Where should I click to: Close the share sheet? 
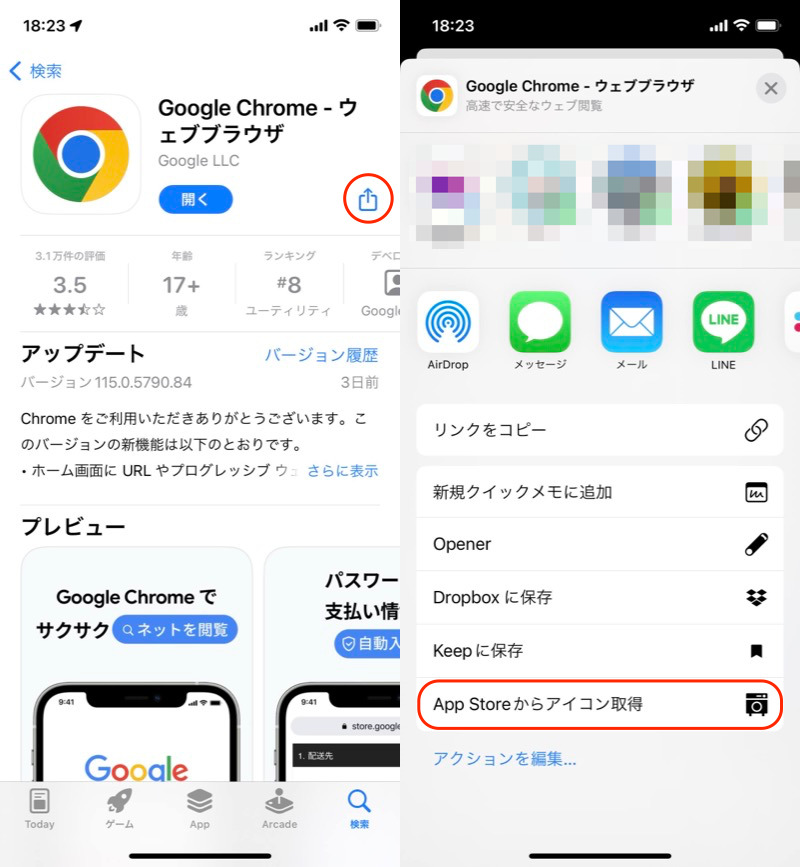pyautogui.click(x=770, y=89)
